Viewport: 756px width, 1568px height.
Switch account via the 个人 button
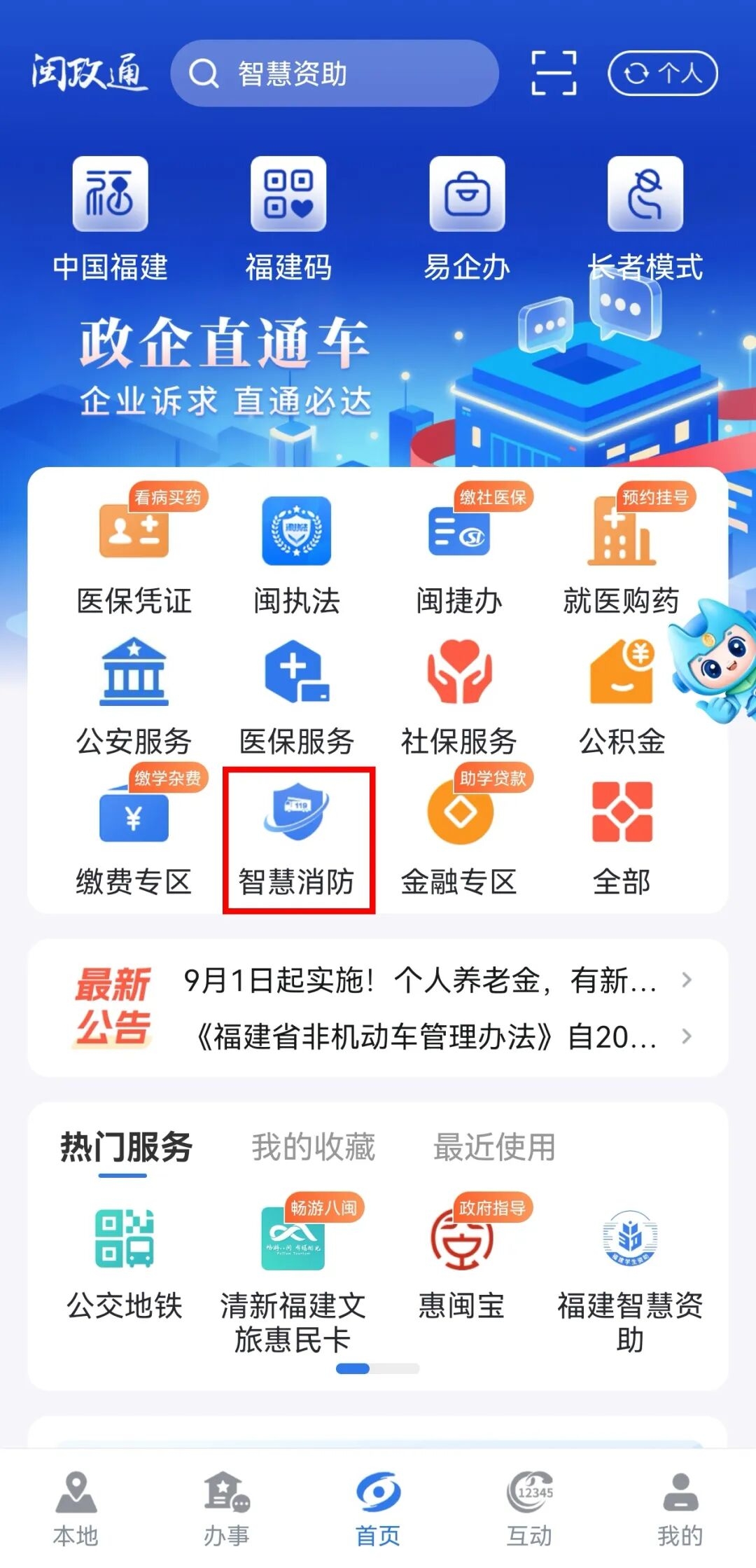[662, 73]
